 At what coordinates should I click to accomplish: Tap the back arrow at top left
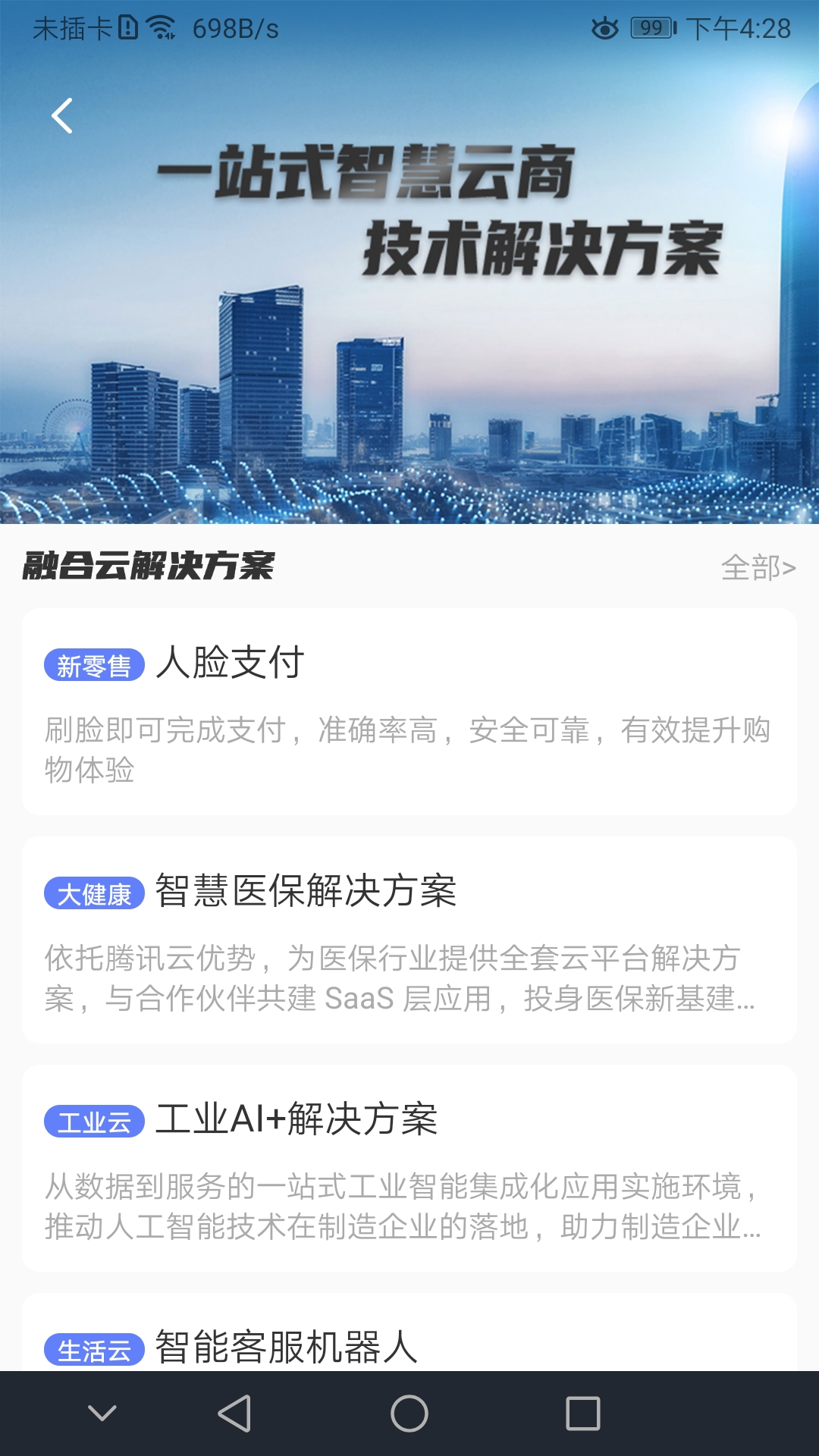(x=62, y=116)
